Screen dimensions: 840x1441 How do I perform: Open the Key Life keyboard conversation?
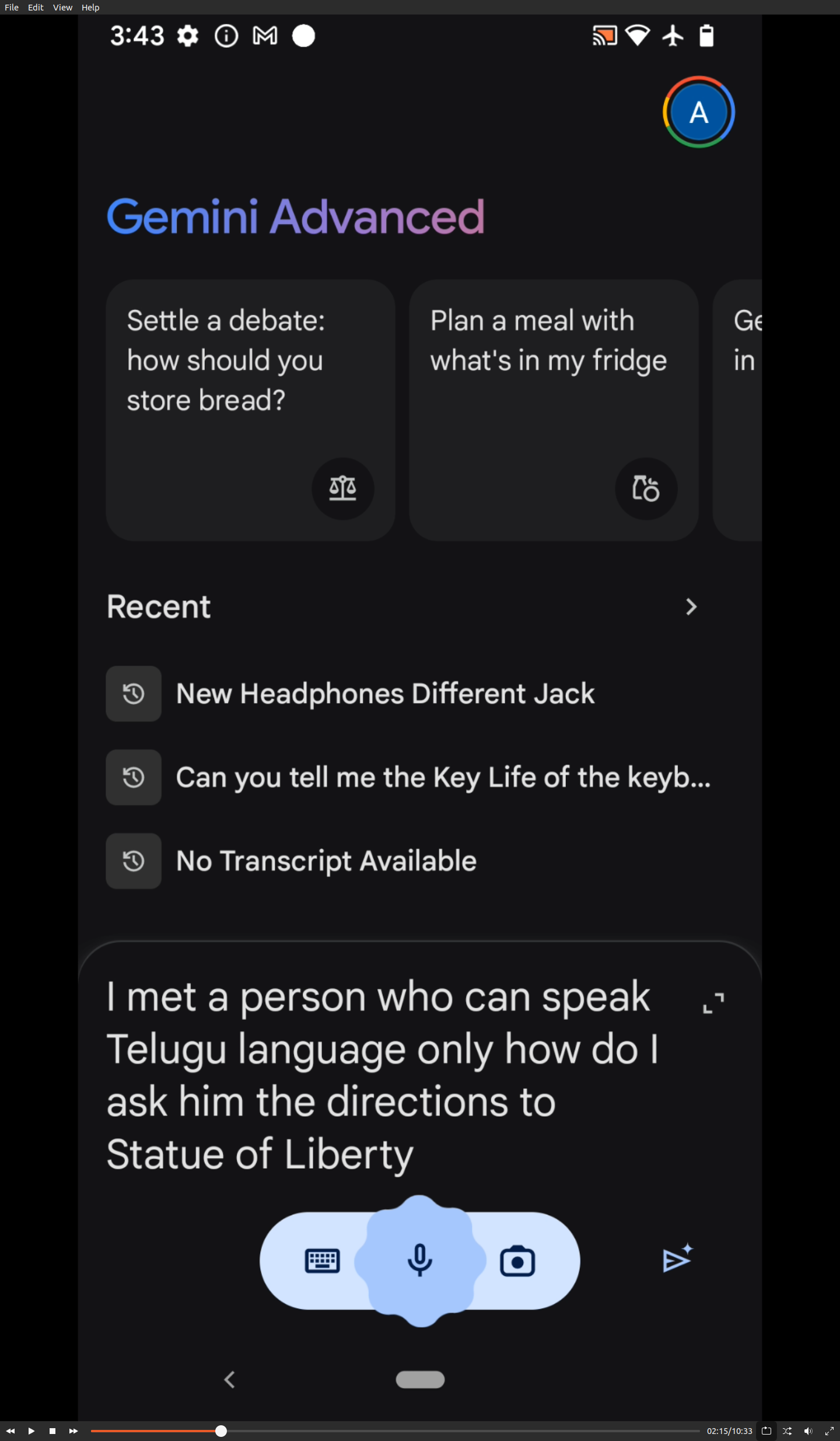(443, 777)
